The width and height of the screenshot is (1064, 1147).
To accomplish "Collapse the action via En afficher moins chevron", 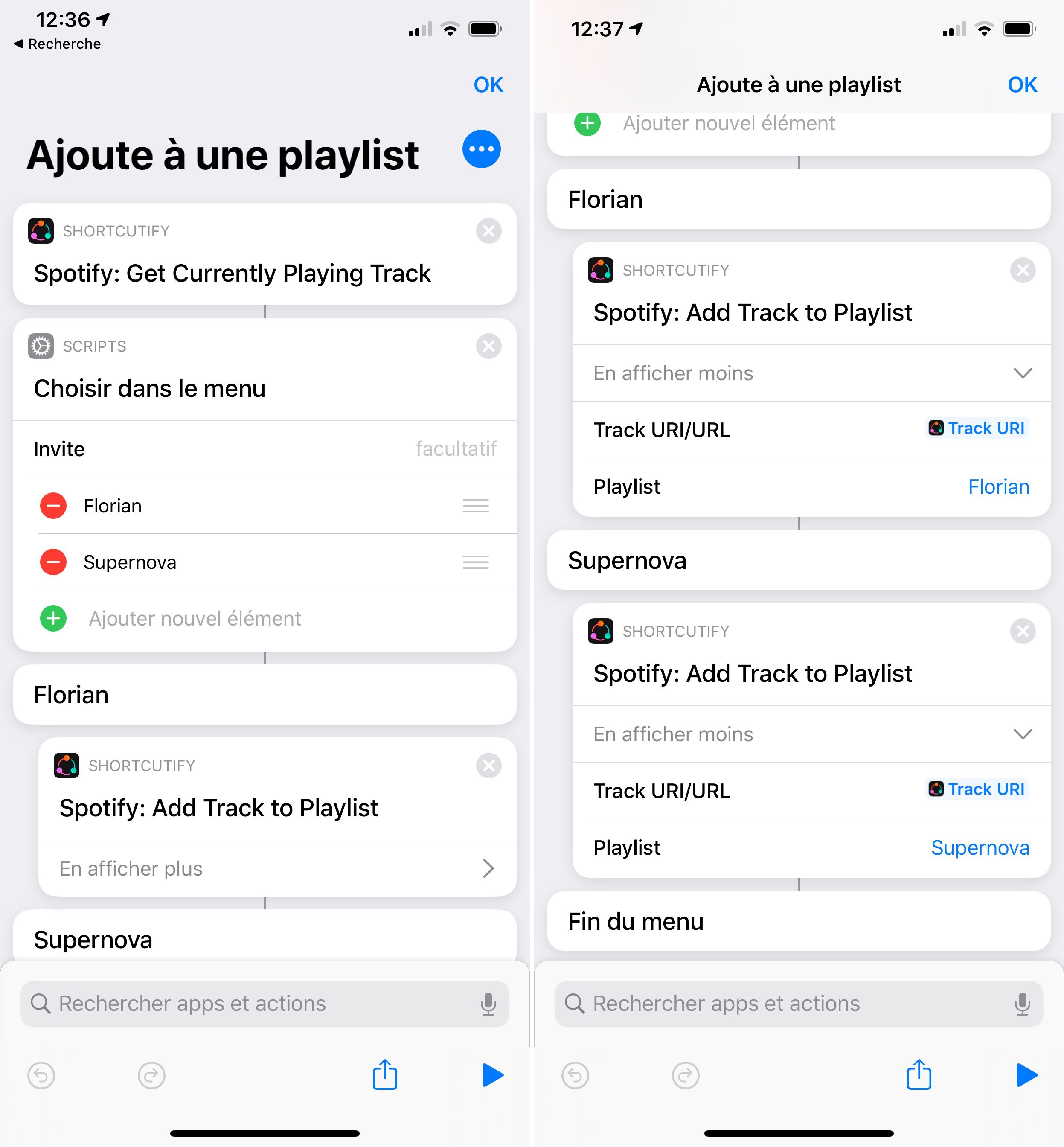I will (x=1023, y=373).
